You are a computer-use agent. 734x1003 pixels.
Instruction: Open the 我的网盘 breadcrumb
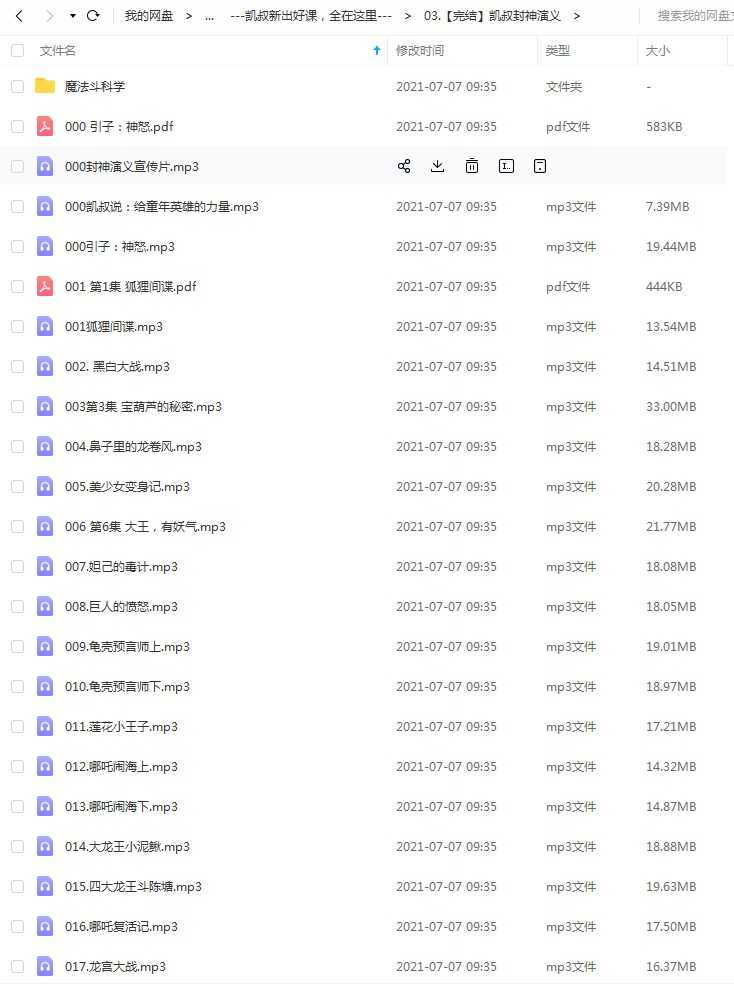tap(149, 16)
